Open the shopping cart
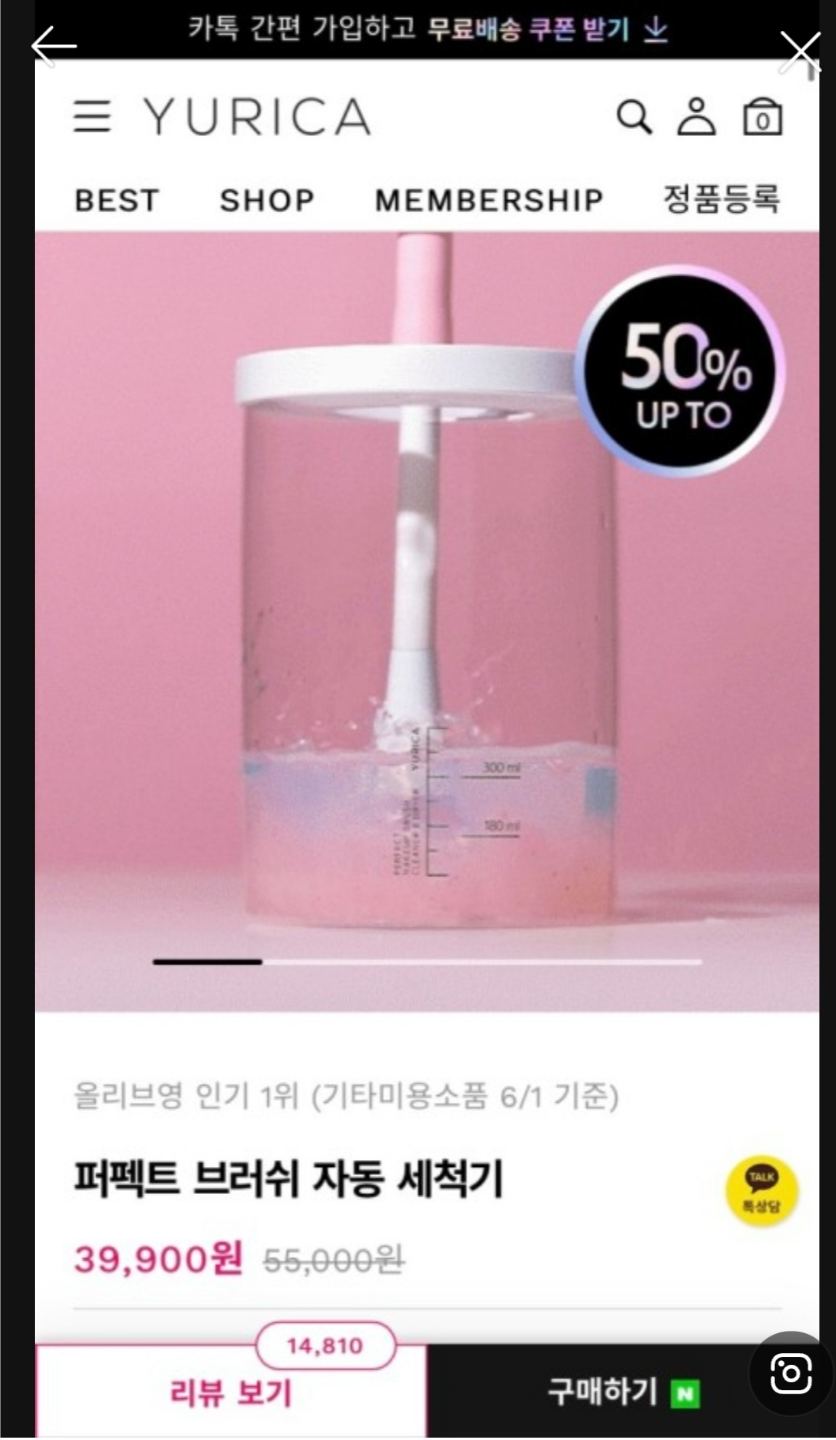Screen dimensions: 836x1440 [x=762, y=118]
